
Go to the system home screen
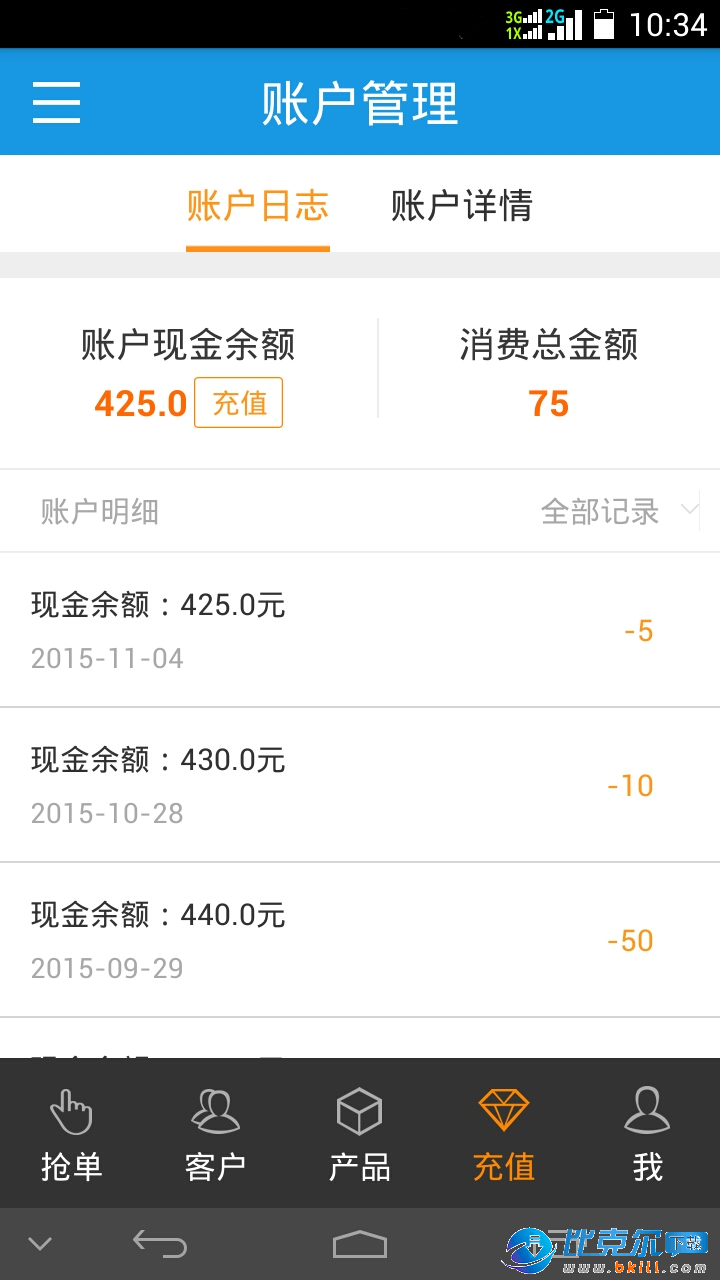(360, 1244)
